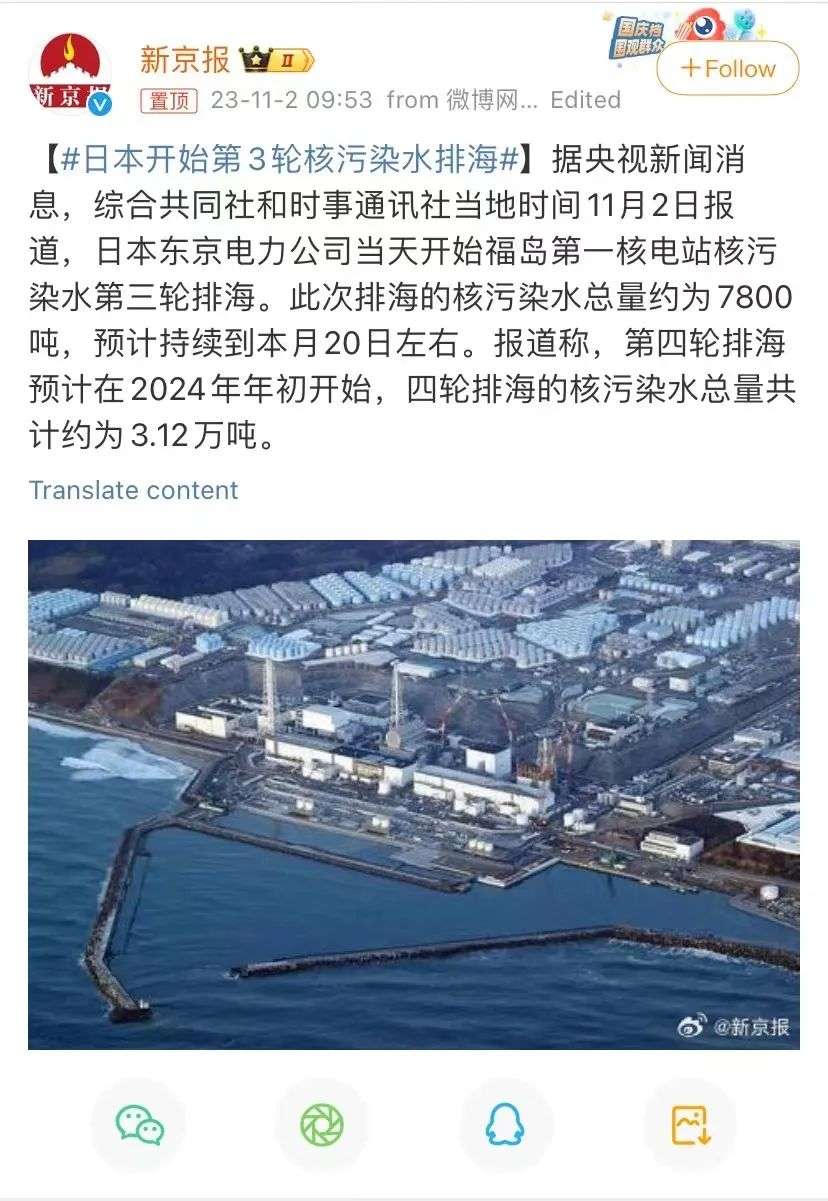Save the post as image
The width and height of the screenshot is (828, 1201).
[x=689, y=1124]
